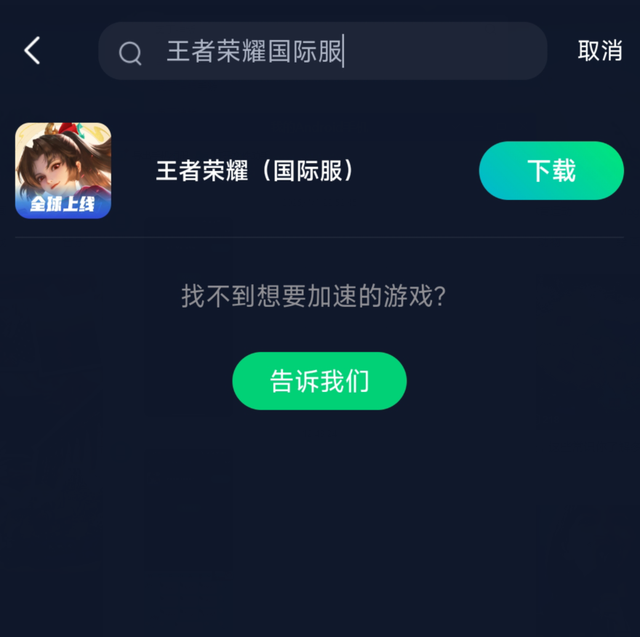Cancel the search with 取消

(x=599, y=52)
